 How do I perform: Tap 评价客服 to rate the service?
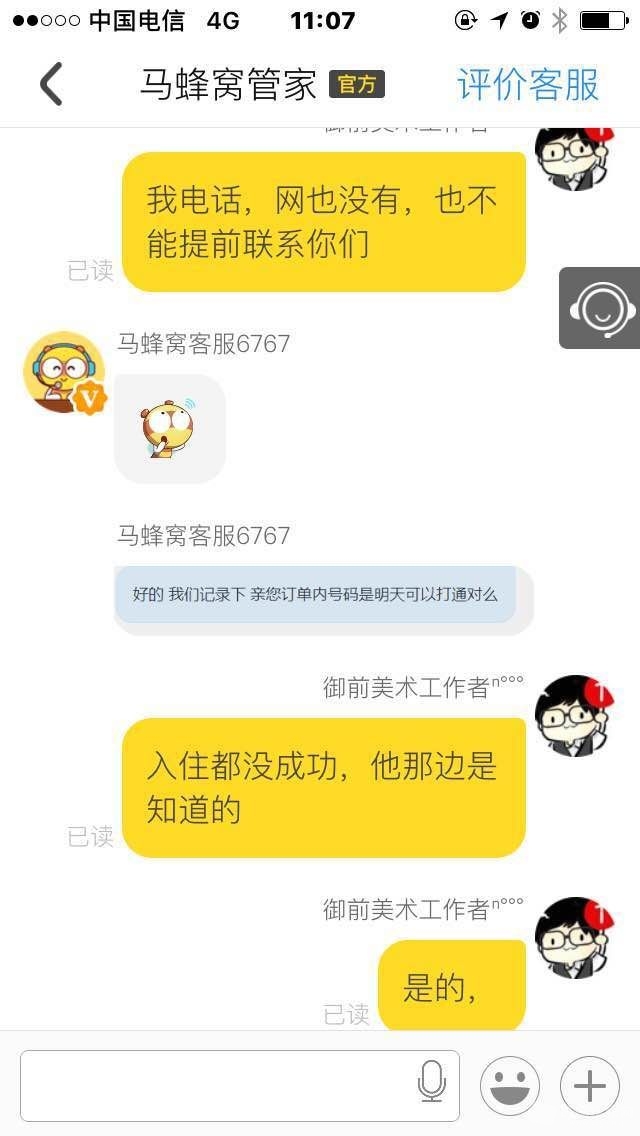[x=528, y=85]
